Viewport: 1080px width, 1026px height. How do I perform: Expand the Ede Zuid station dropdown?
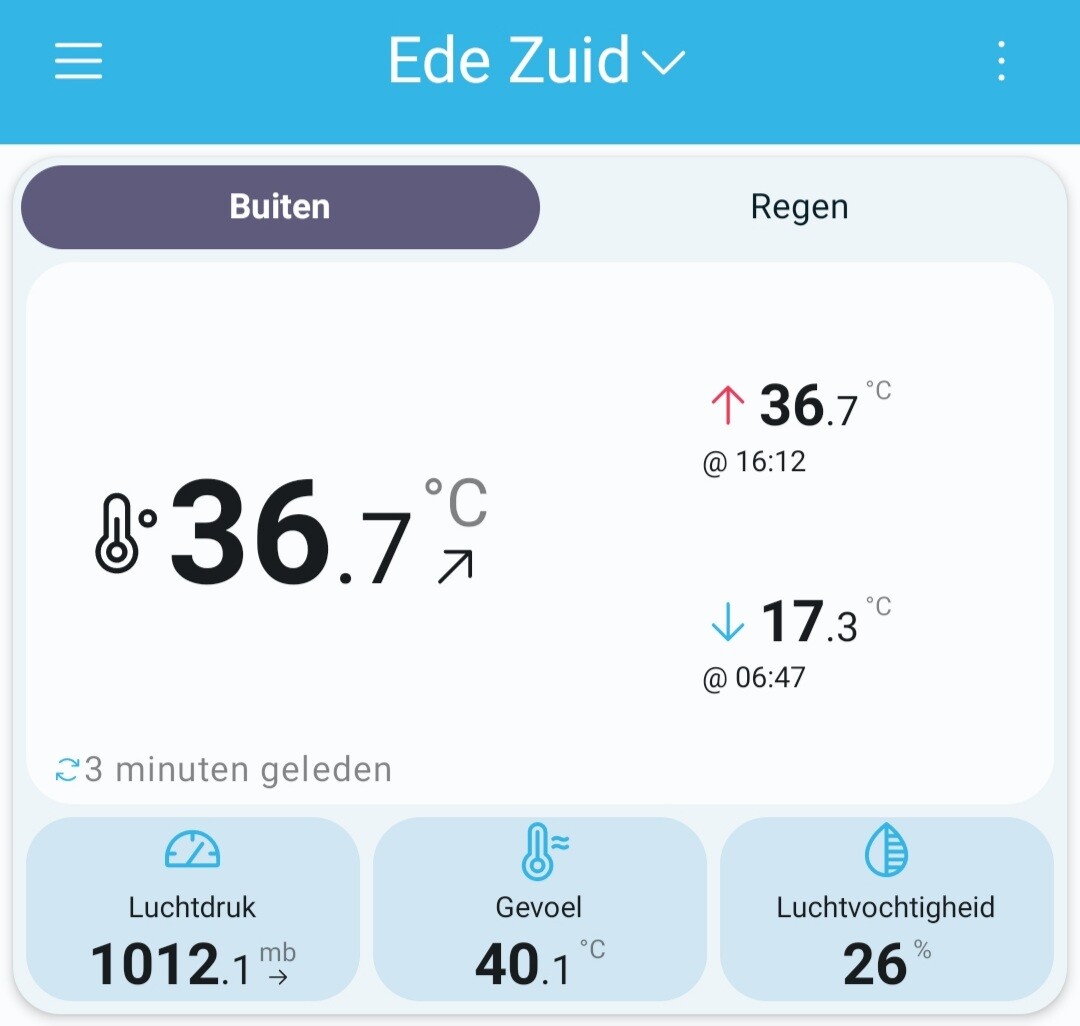(536, 61)
